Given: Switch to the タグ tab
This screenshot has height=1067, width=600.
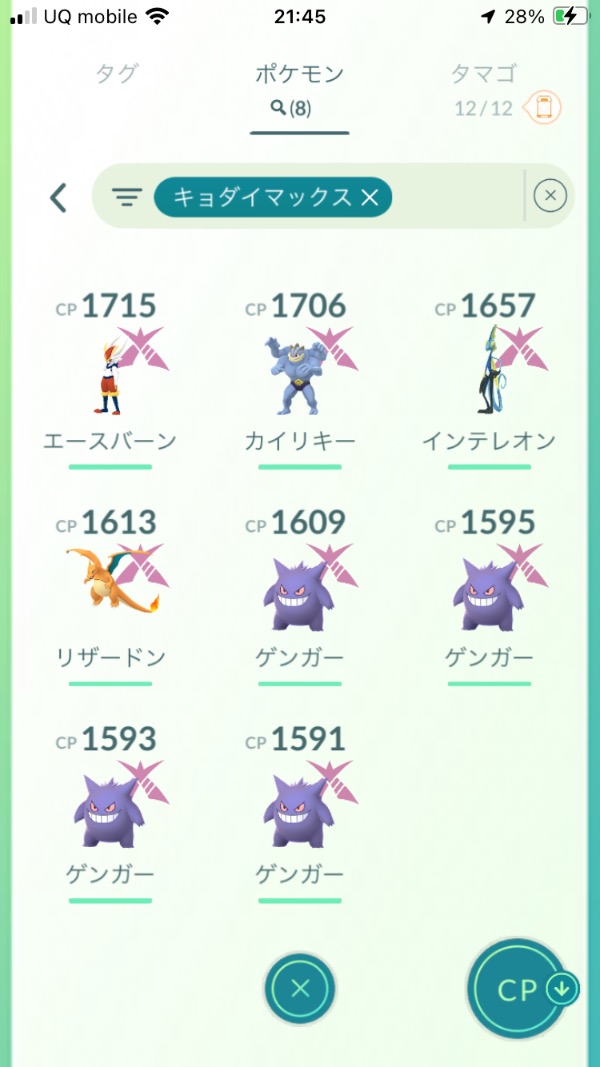Looking at the screenshot, I should coord(117,73).
